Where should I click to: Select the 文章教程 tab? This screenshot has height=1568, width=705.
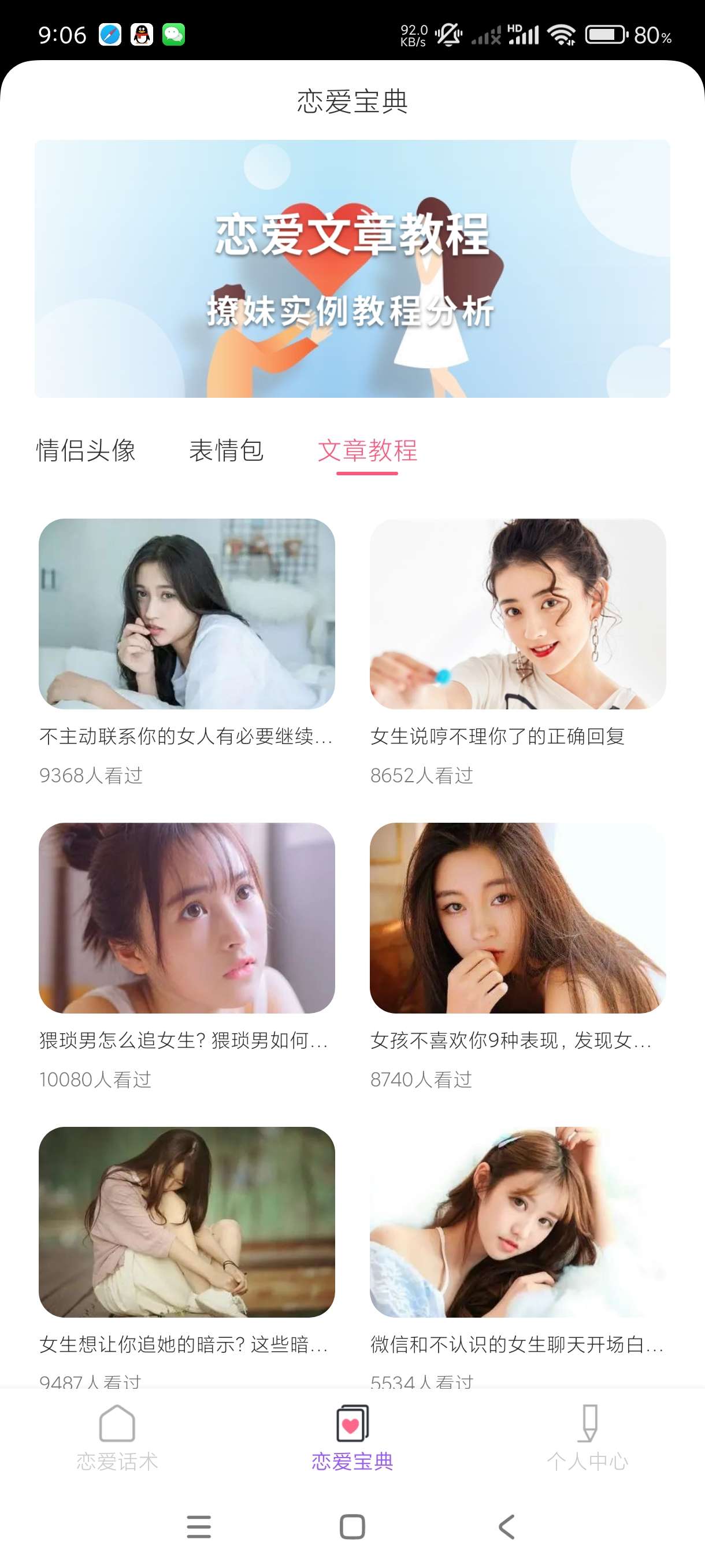[x=368, y=450]
